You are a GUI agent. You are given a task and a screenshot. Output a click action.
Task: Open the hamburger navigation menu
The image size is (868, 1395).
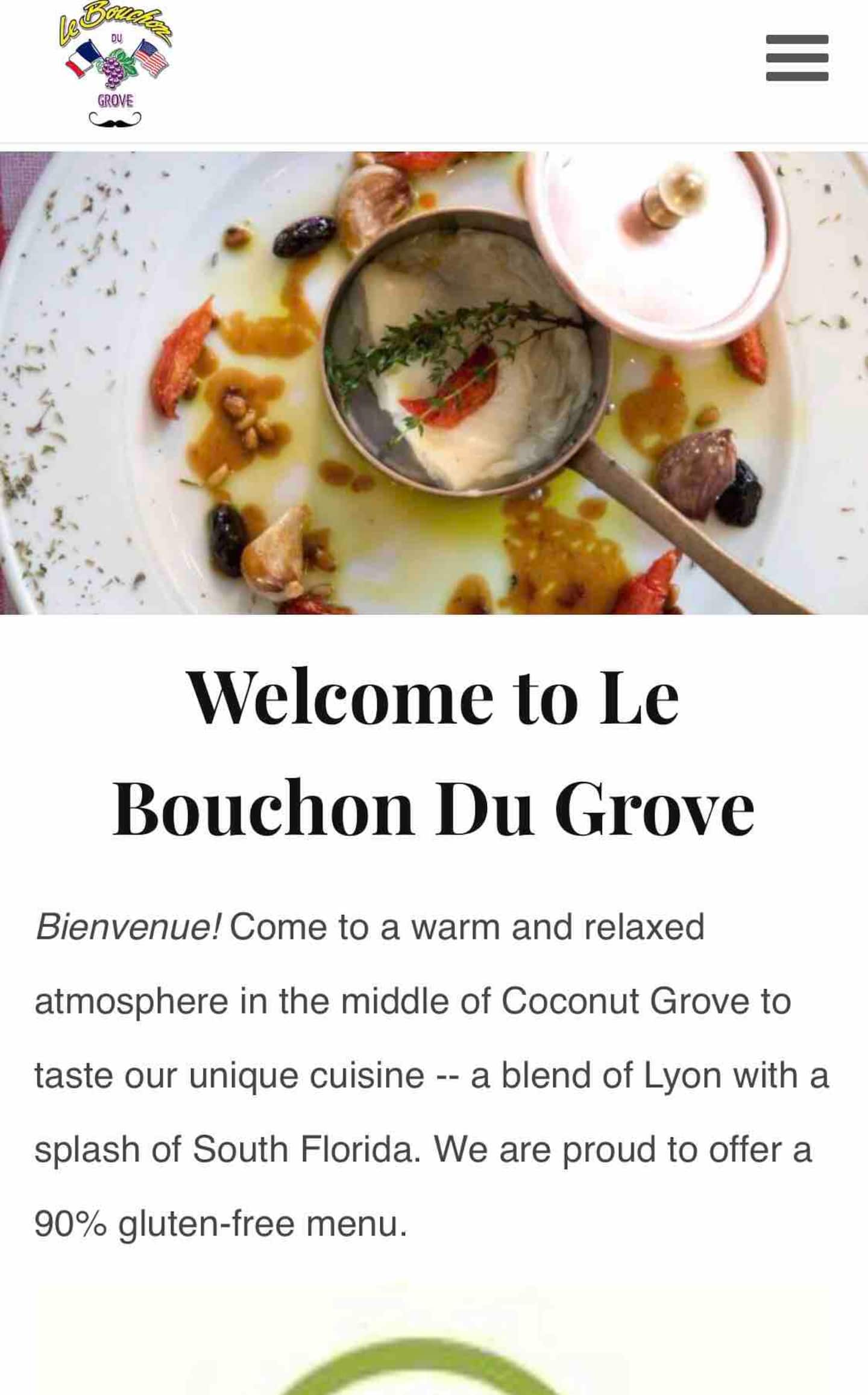pyautogui.click(x=797, y=58)
